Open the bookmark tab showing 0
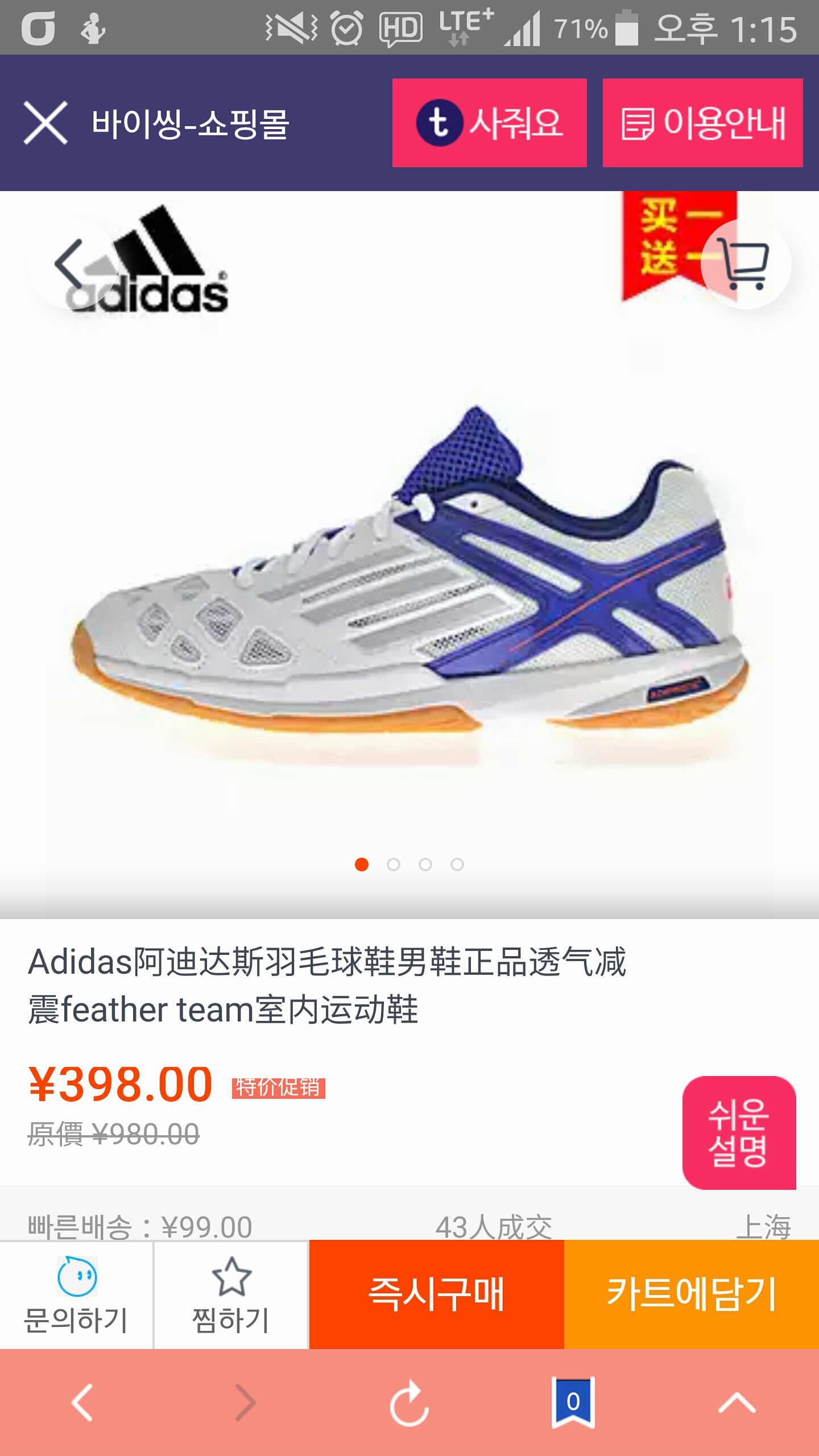Viewport: 819px width, 1456px height. 573,1403
